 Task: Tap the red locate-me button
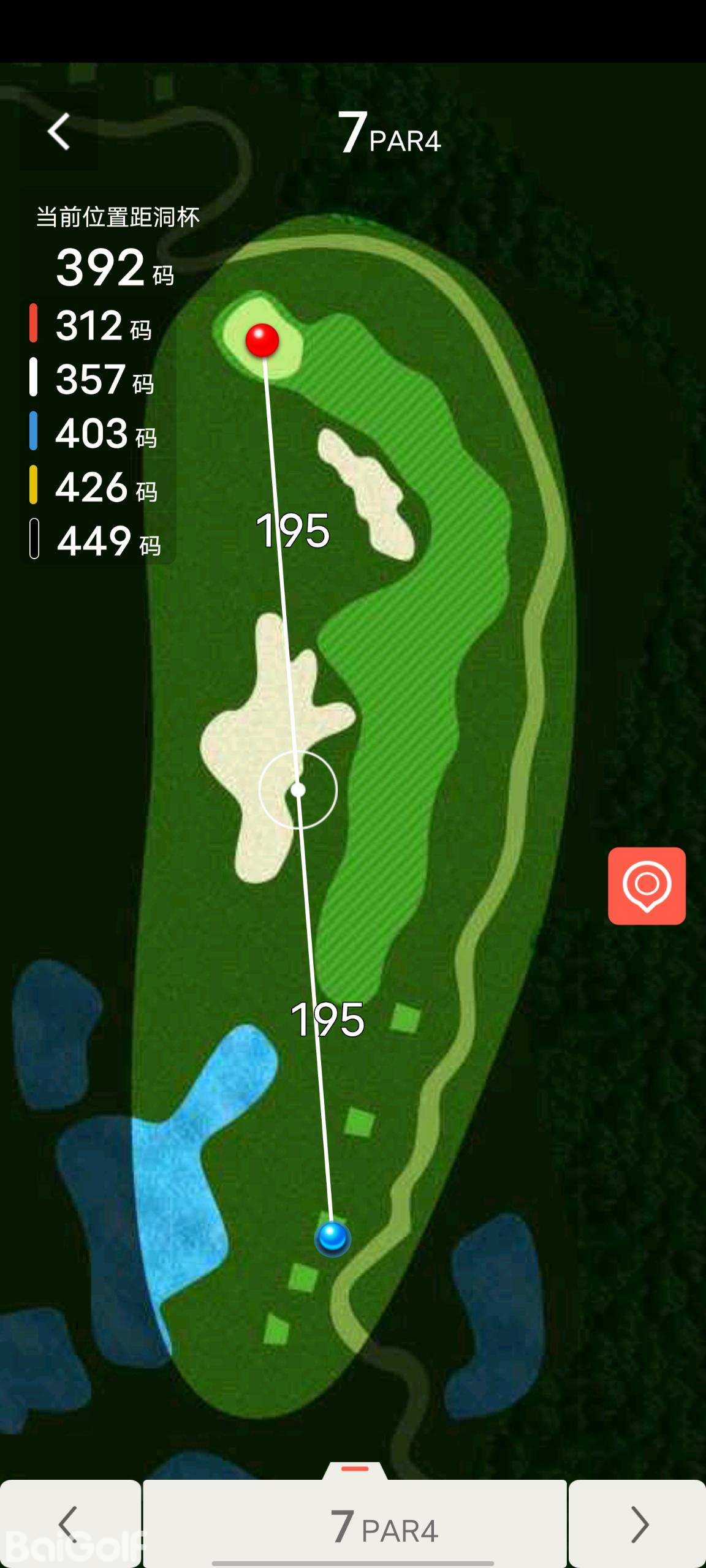[647, 886]
